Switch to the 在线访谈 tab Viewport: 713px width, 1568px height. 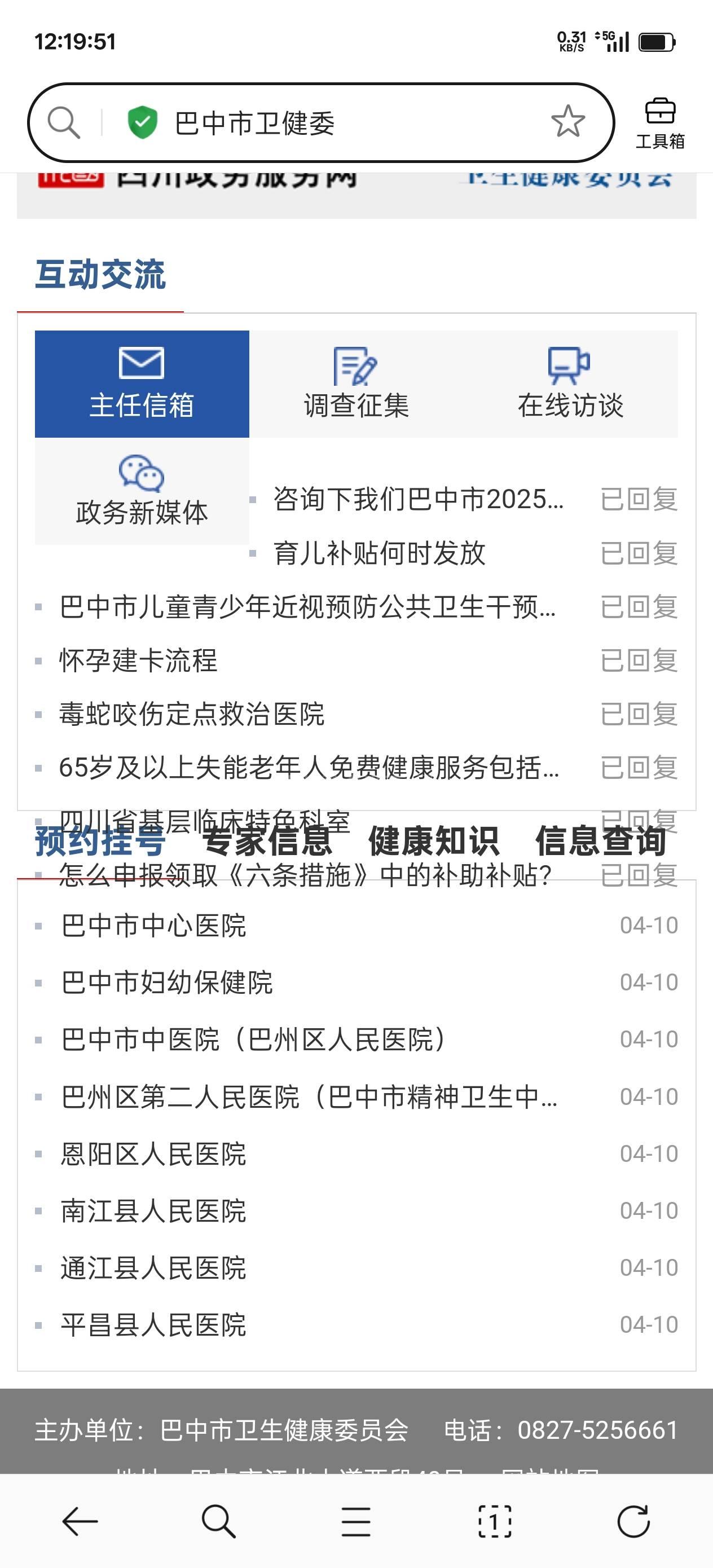[570, 384]
